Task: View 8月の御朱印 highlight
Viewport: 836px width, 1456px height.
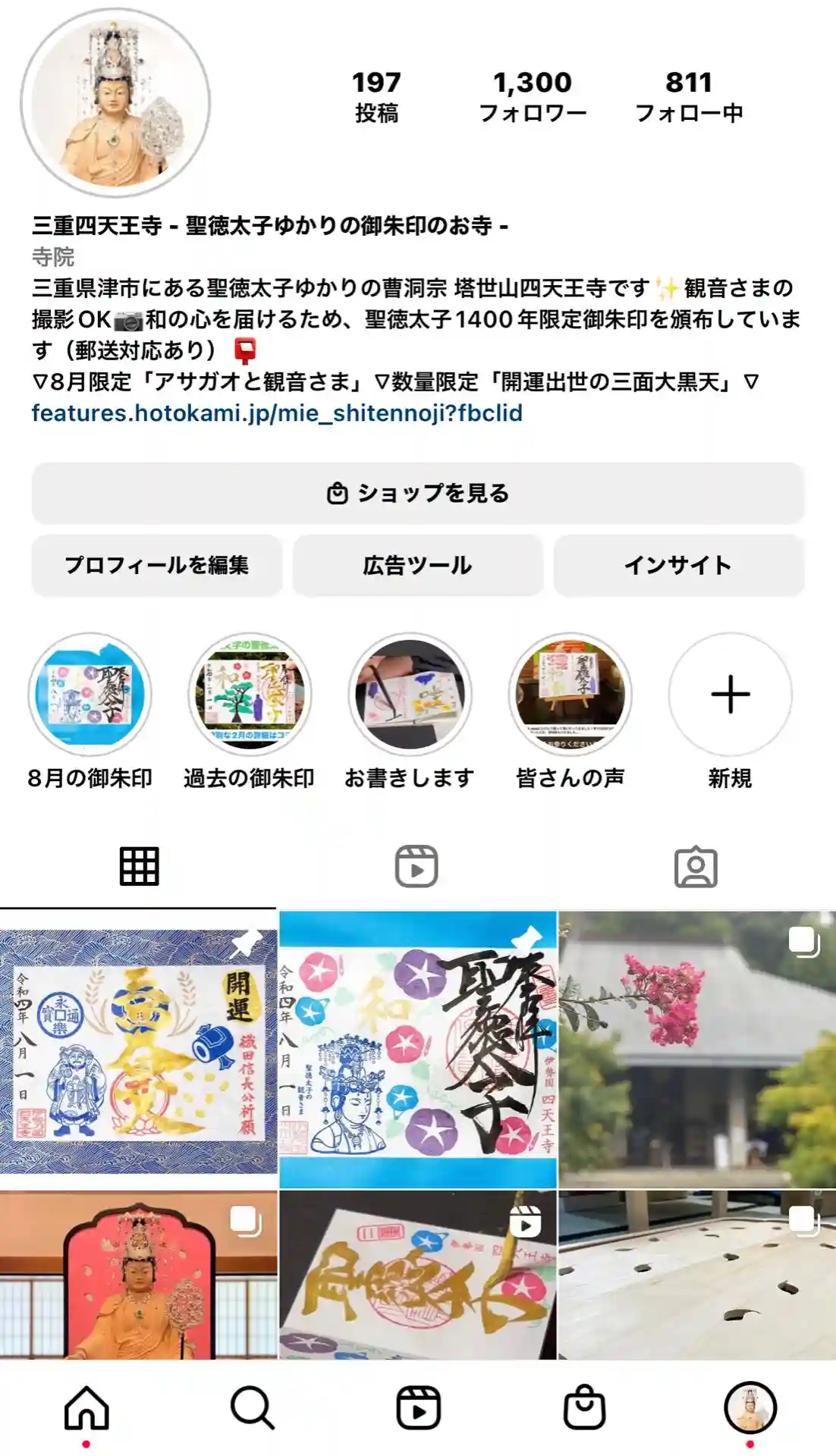Action: pos(90,695)
